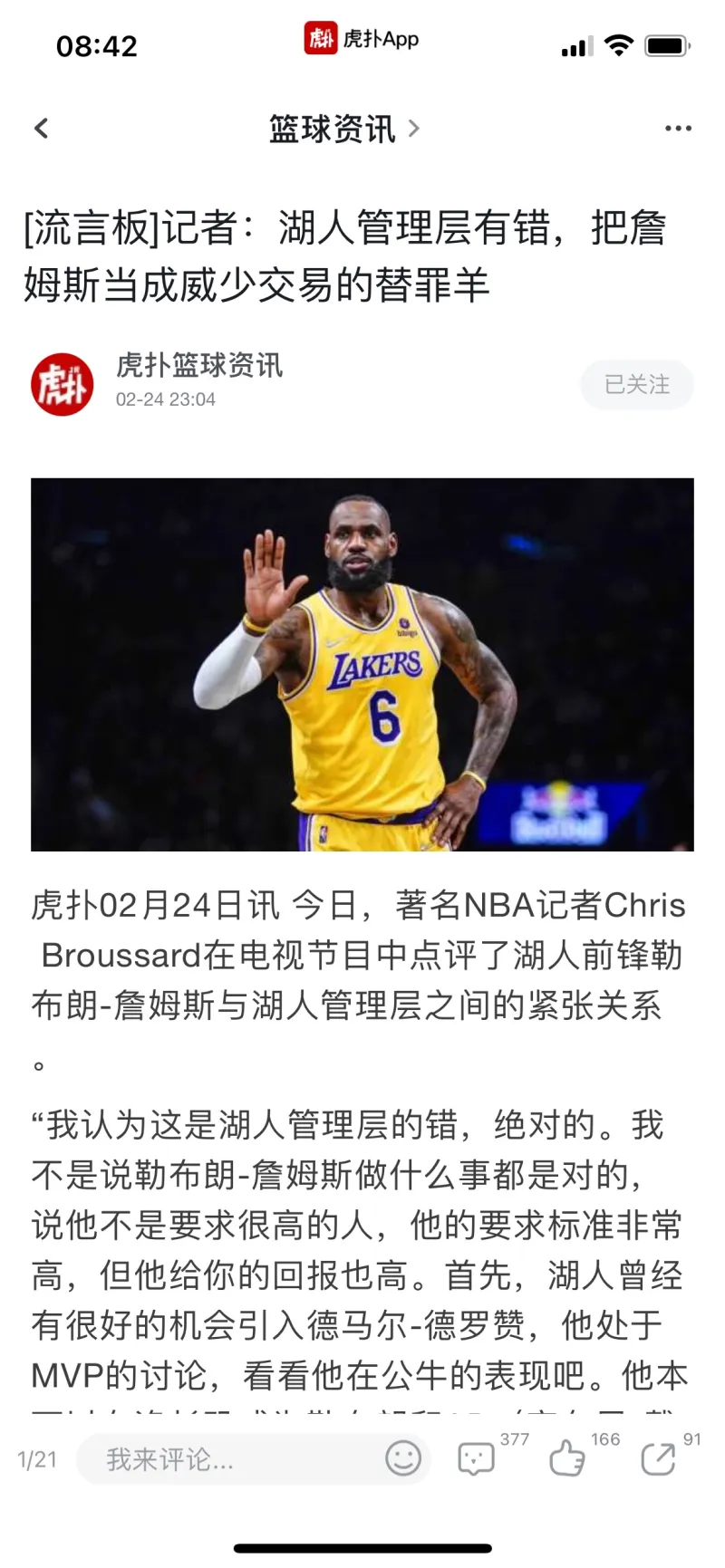Tap the 已关注 follow button

(636, 385)
